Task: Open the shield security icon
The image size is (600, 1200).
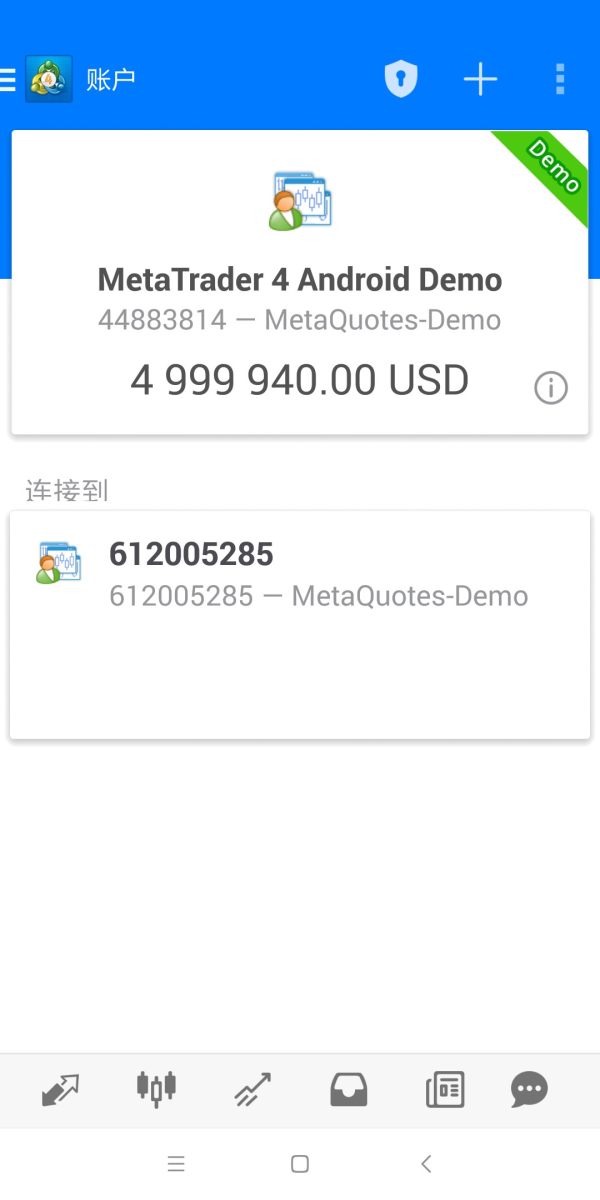Action: (x=401, y=79)
